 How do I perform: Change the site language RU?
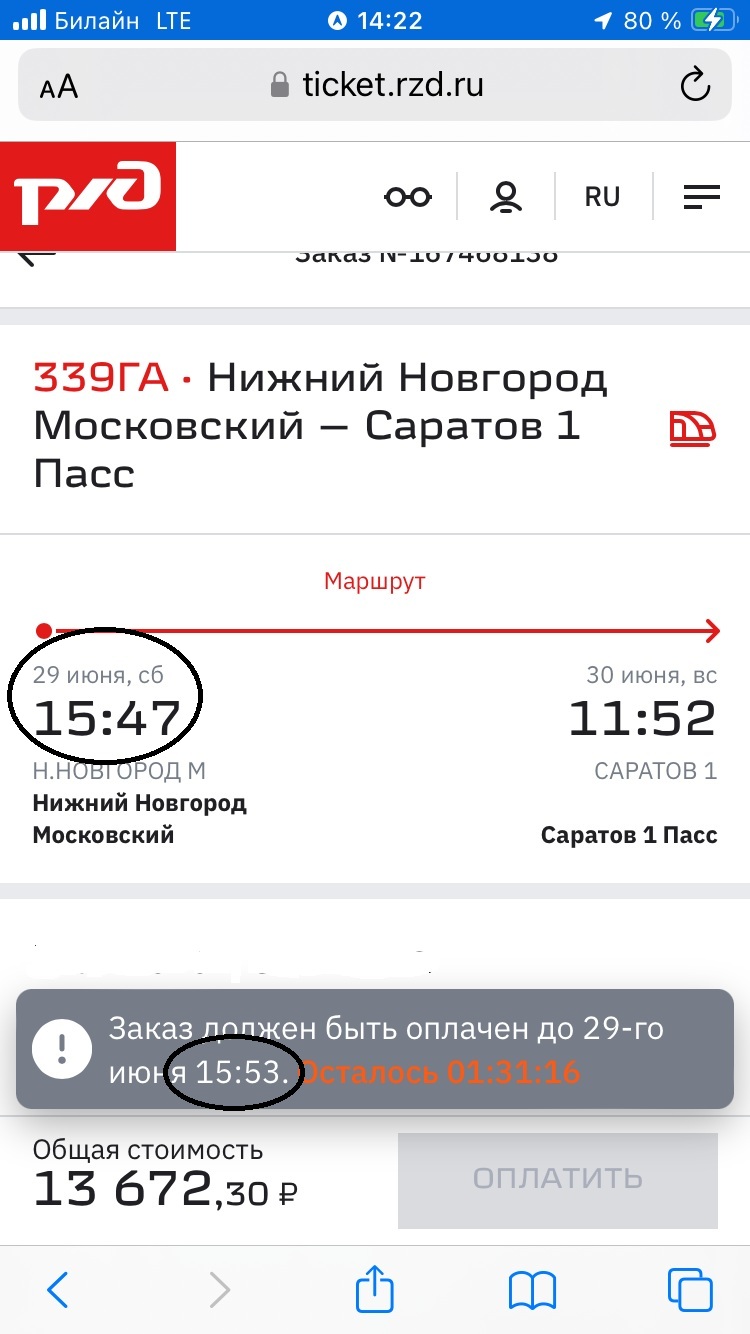pyautogui.click(x=602, y=196)
